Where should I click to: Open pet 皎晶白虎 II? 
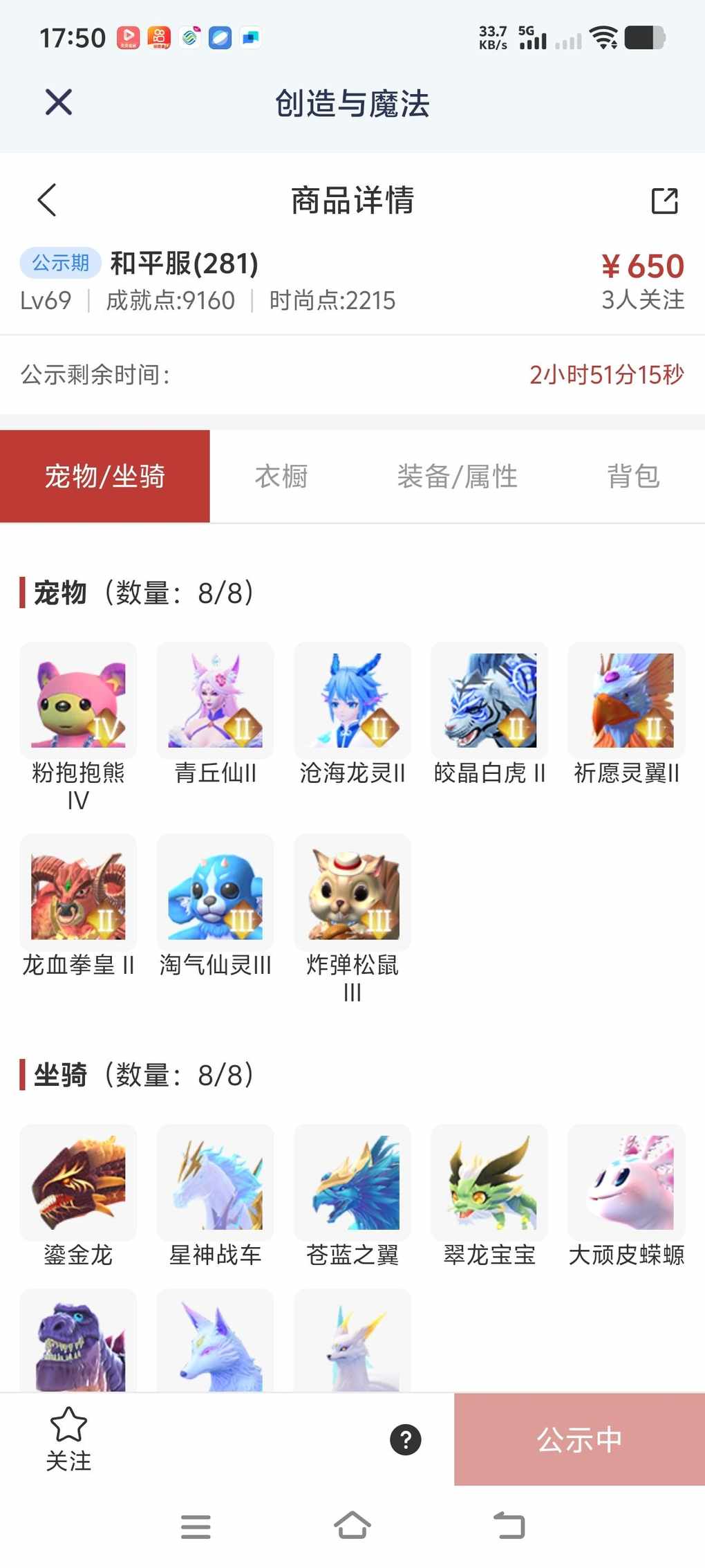tap(489, 701)
